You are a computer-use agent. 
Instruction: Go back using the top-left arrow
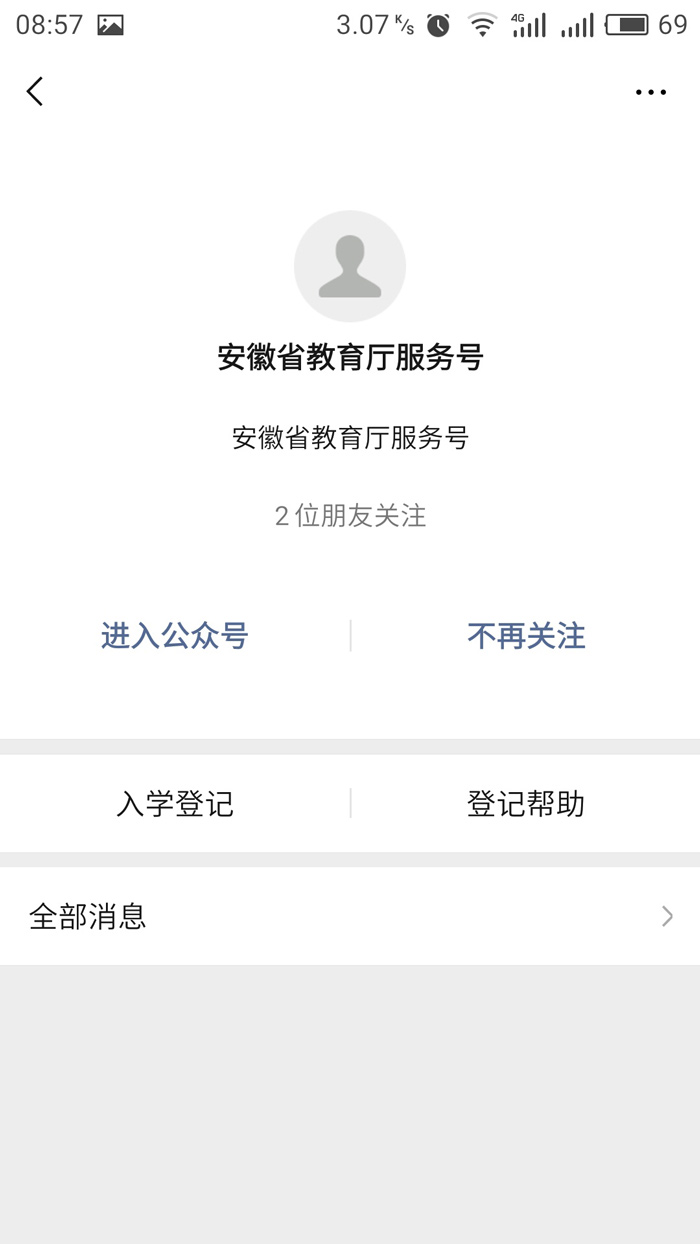pyautogui.click(x=35, y=92)
